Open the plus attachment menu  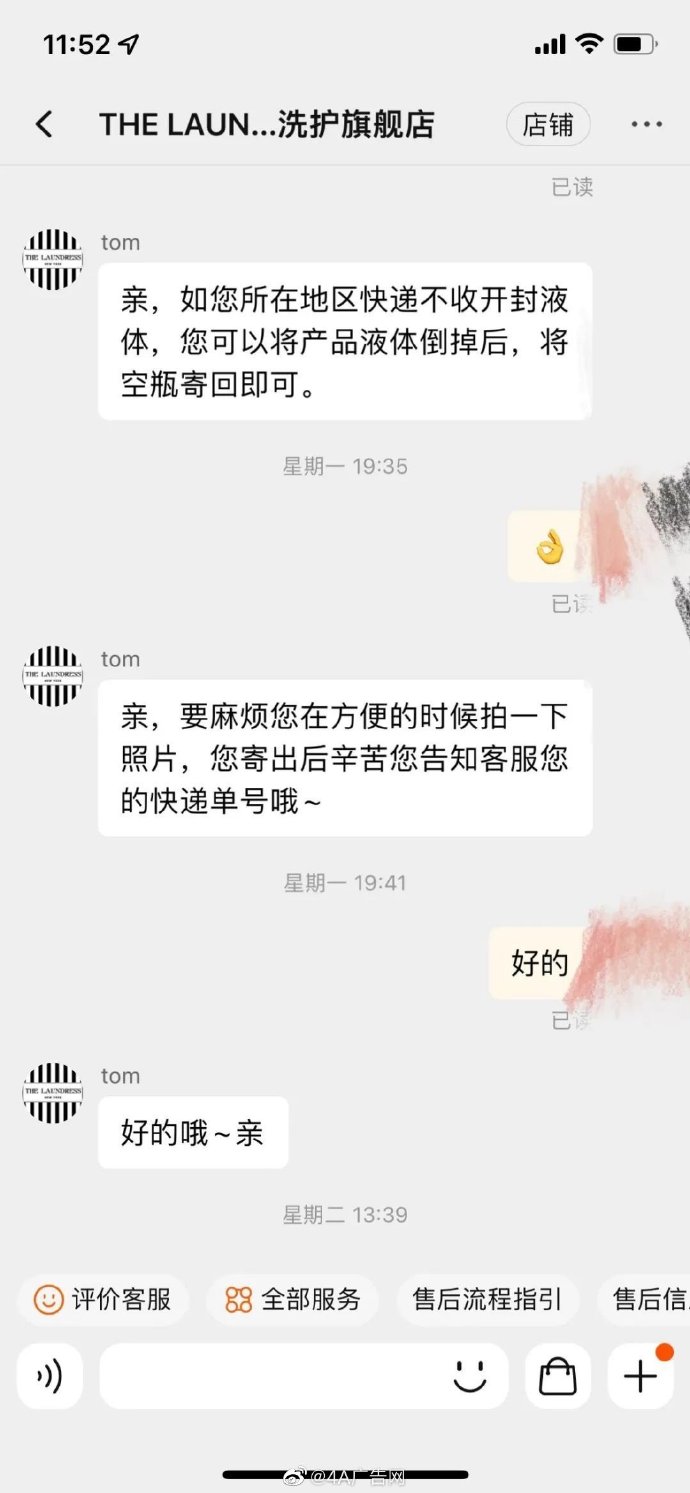641,1376
